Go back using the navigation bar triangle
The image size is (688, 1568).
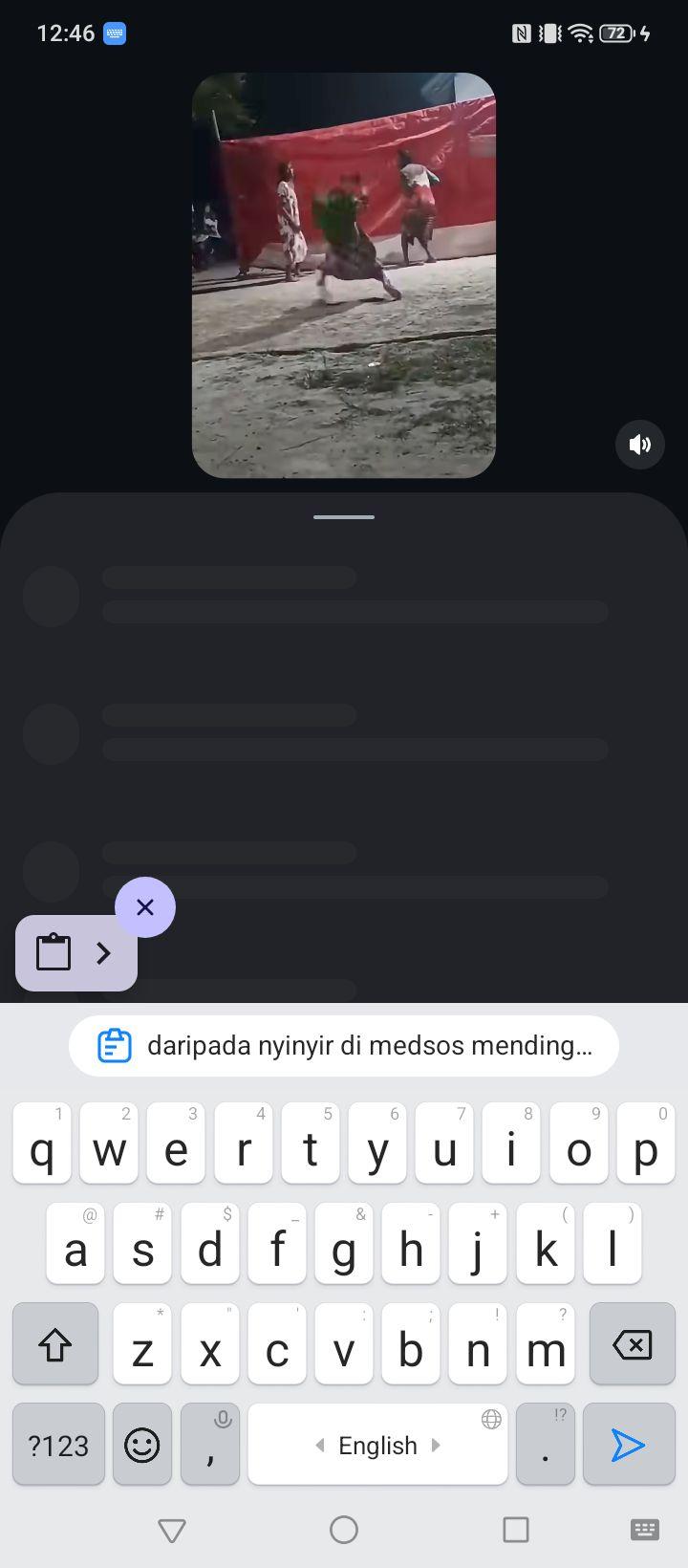[172, 1530]
